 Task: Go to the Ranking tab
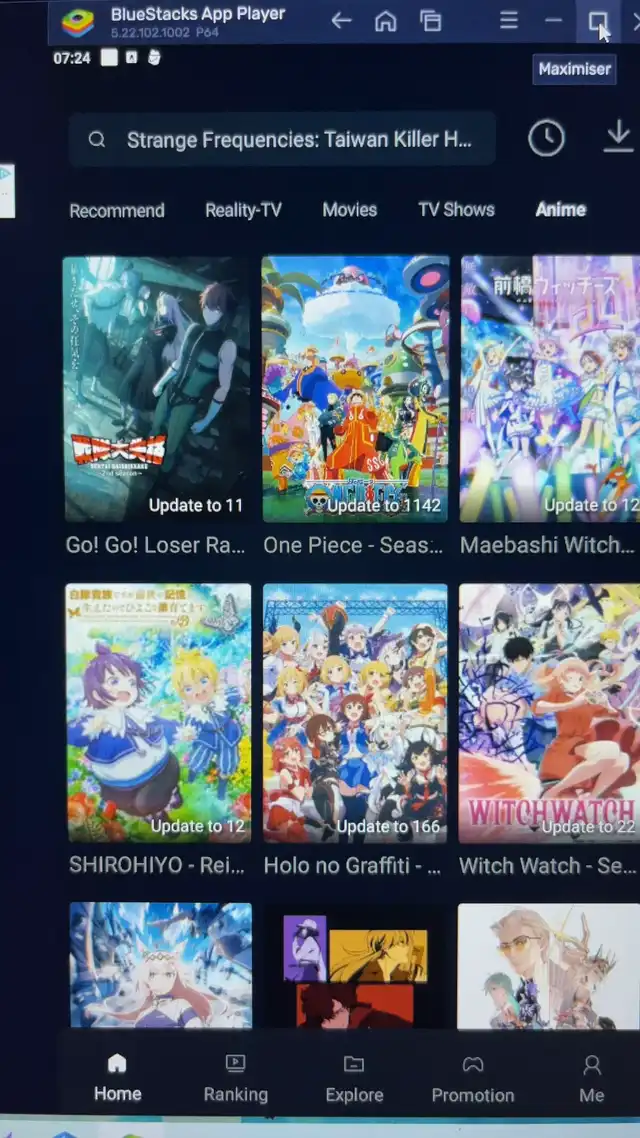click(235, 1078)
